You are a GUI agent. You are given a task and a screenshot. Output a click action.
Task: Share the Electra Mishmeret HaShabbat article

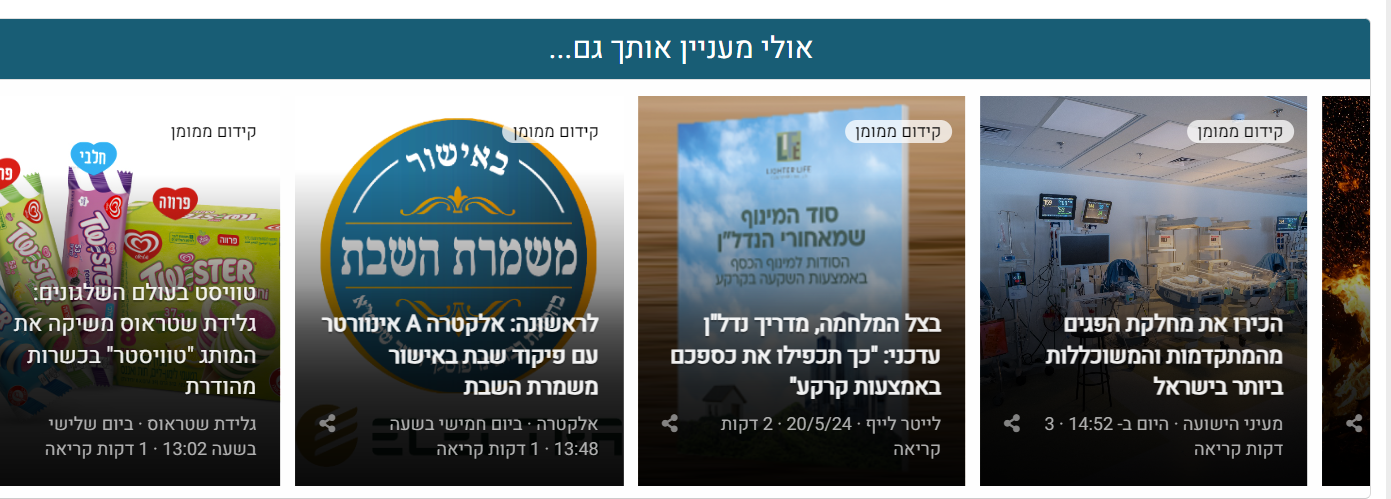click(327, 423)
